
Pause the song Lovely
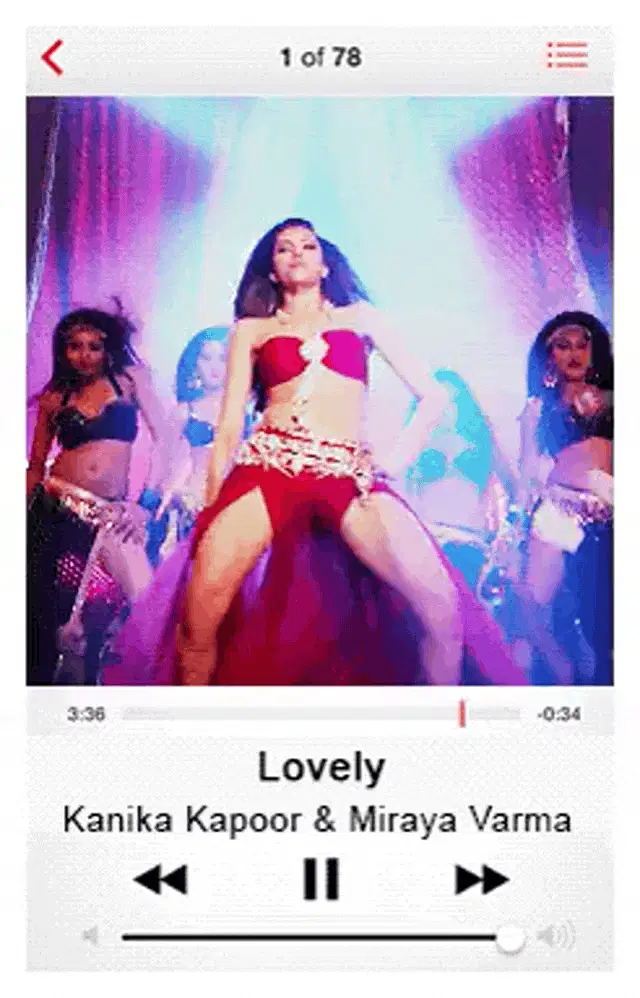pyautogui.click(x=321, y=879)
